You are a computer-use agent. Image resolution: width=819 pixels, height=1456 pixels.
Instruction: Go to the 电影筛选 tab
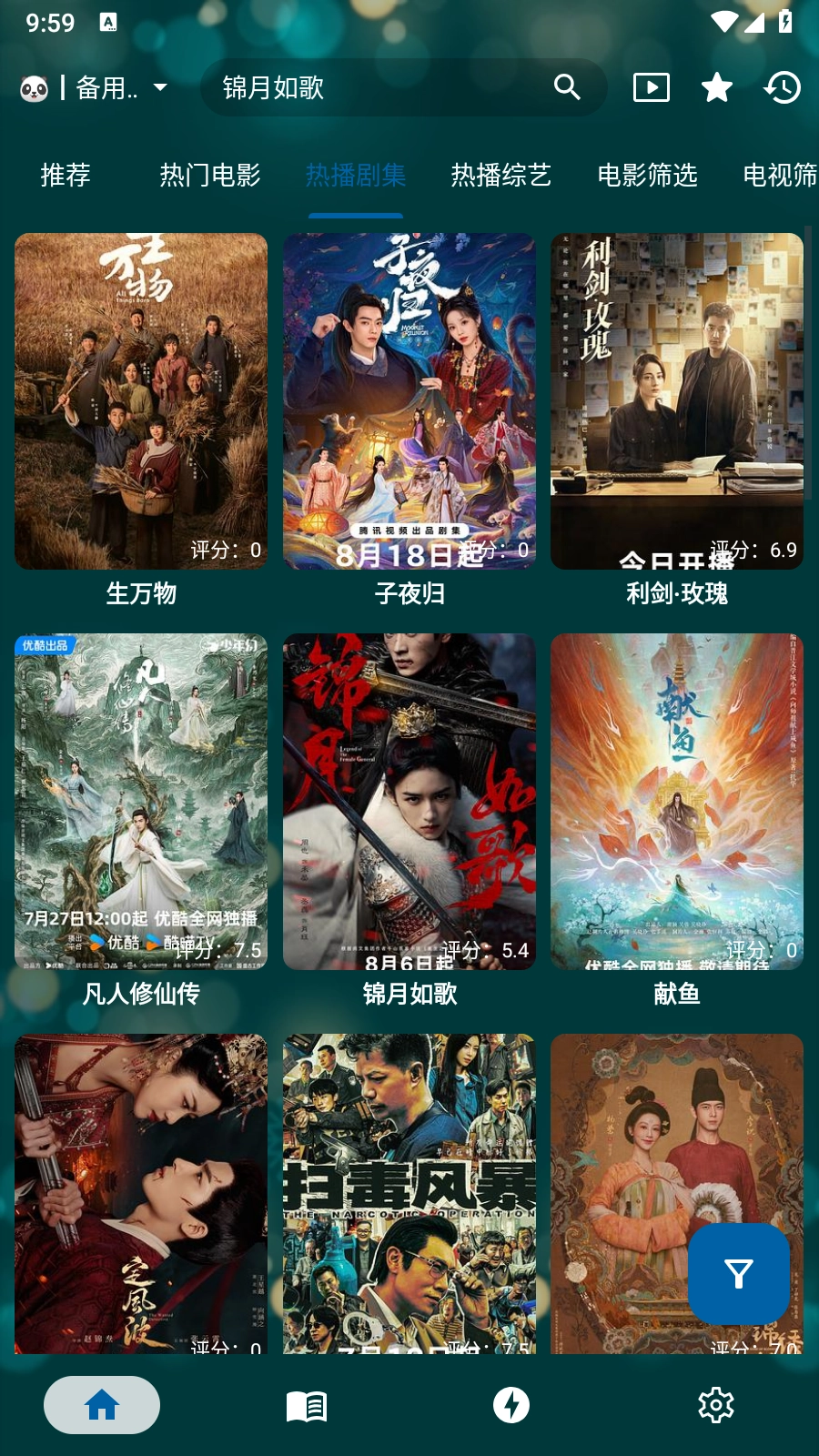point(647,175)
